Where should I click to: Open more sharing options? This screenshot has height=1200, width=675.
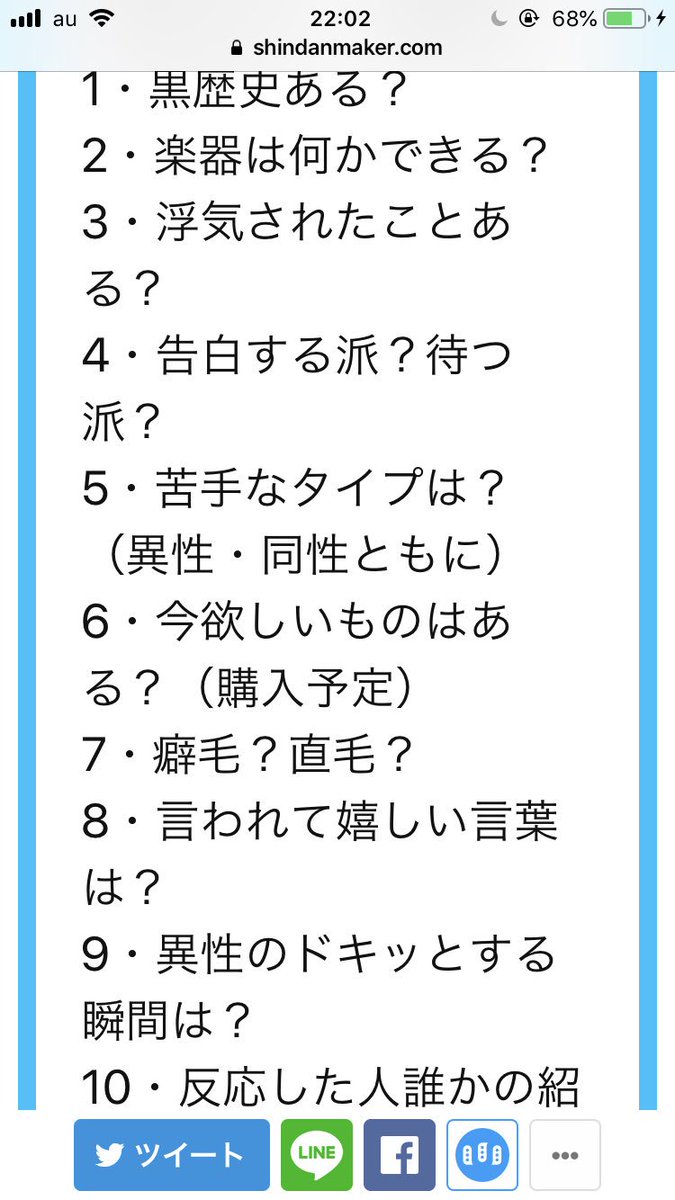pyautogui.click(x=565, y=1154)
